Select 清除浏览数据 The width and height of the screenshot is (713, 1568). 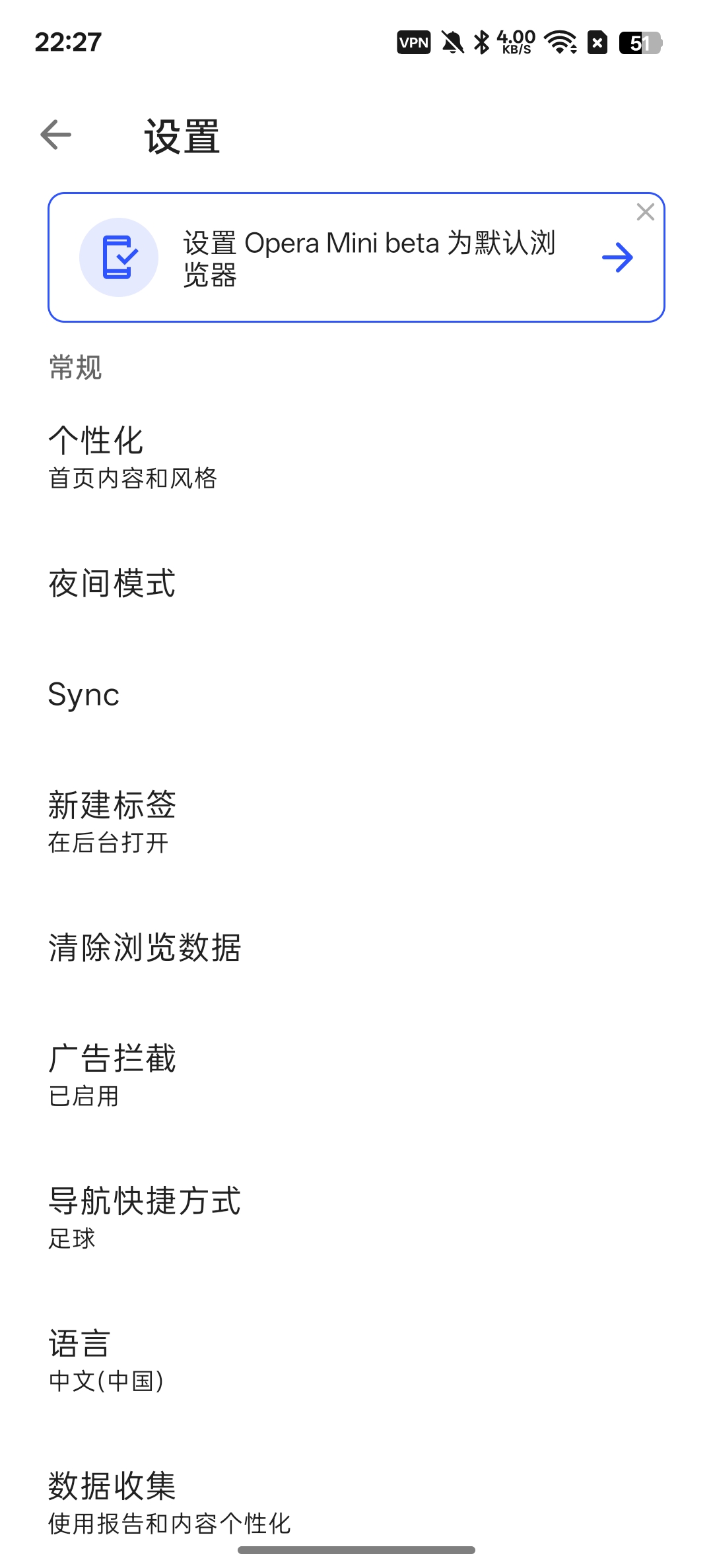pos(356,948)
